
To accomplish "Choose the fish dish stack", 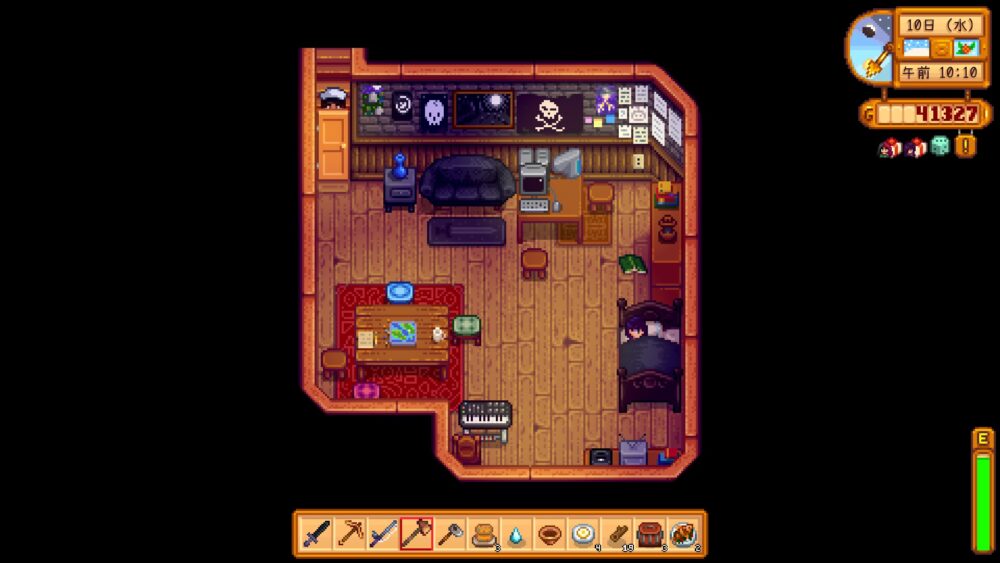I will (682, 534).
